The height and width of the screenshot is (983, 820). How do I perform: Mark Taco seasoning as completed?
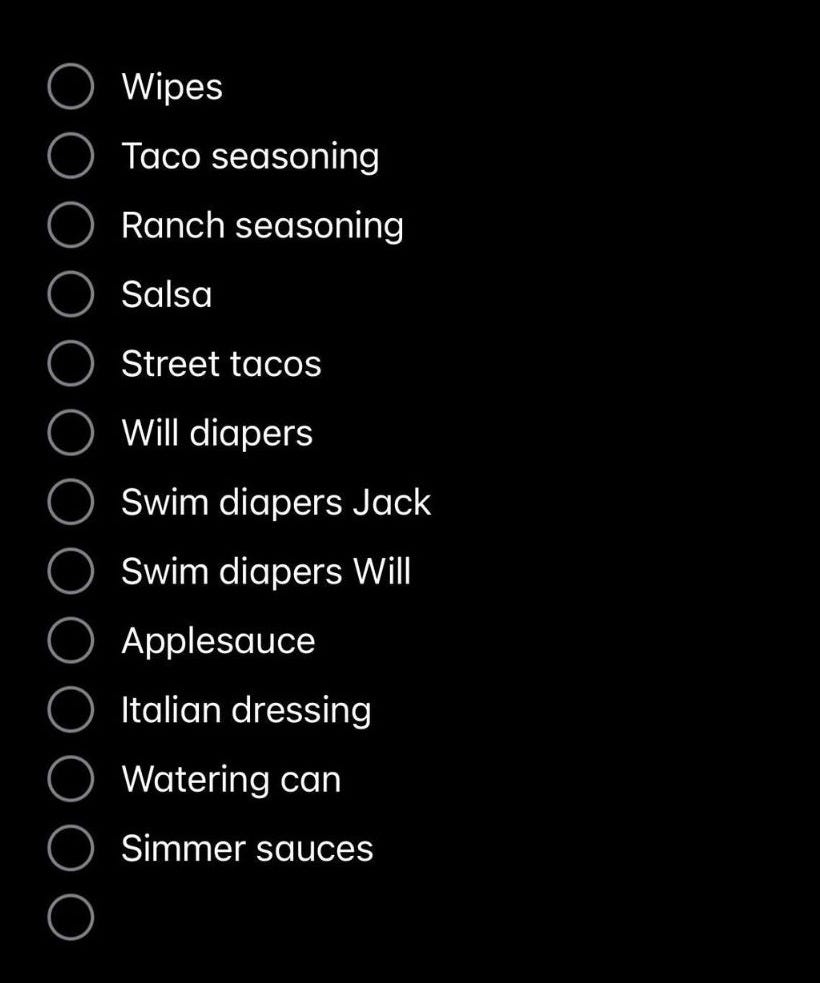[x=71, y=156]
